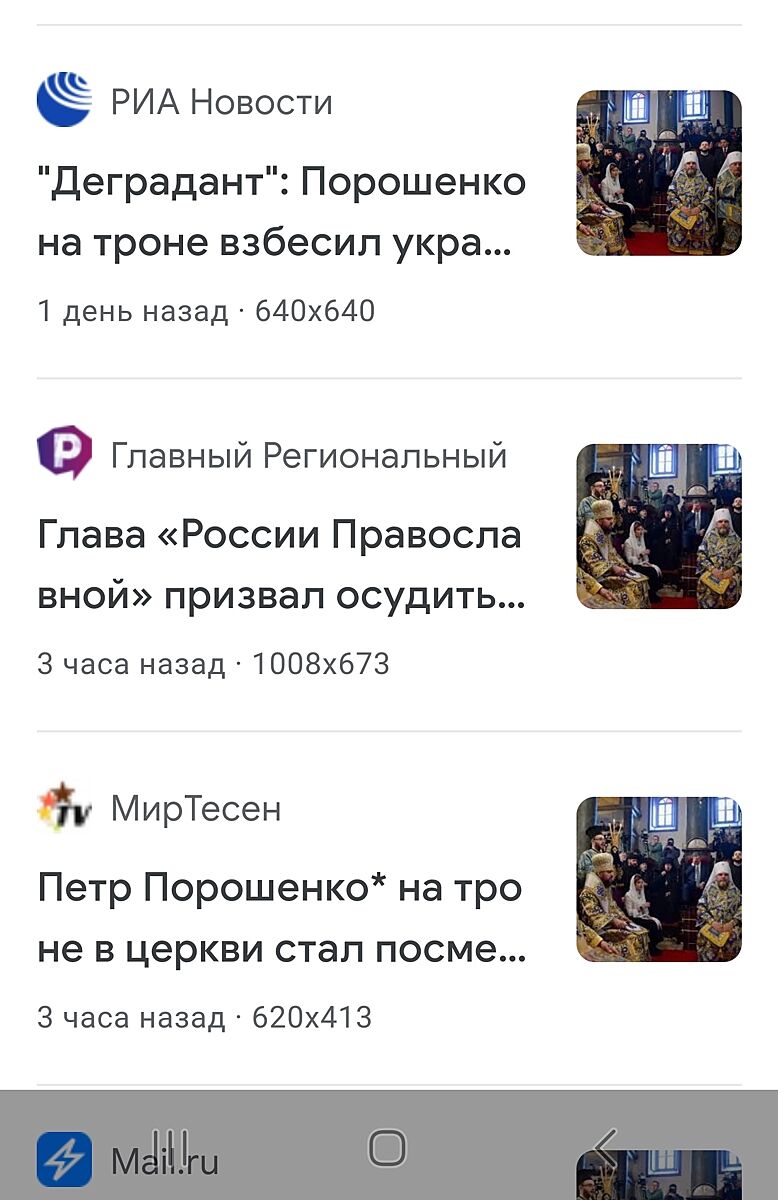This screenshot has height=1200, width=778.
Task: Go to the home screen
Action: pyautogui.click(x=387, y=1148)
